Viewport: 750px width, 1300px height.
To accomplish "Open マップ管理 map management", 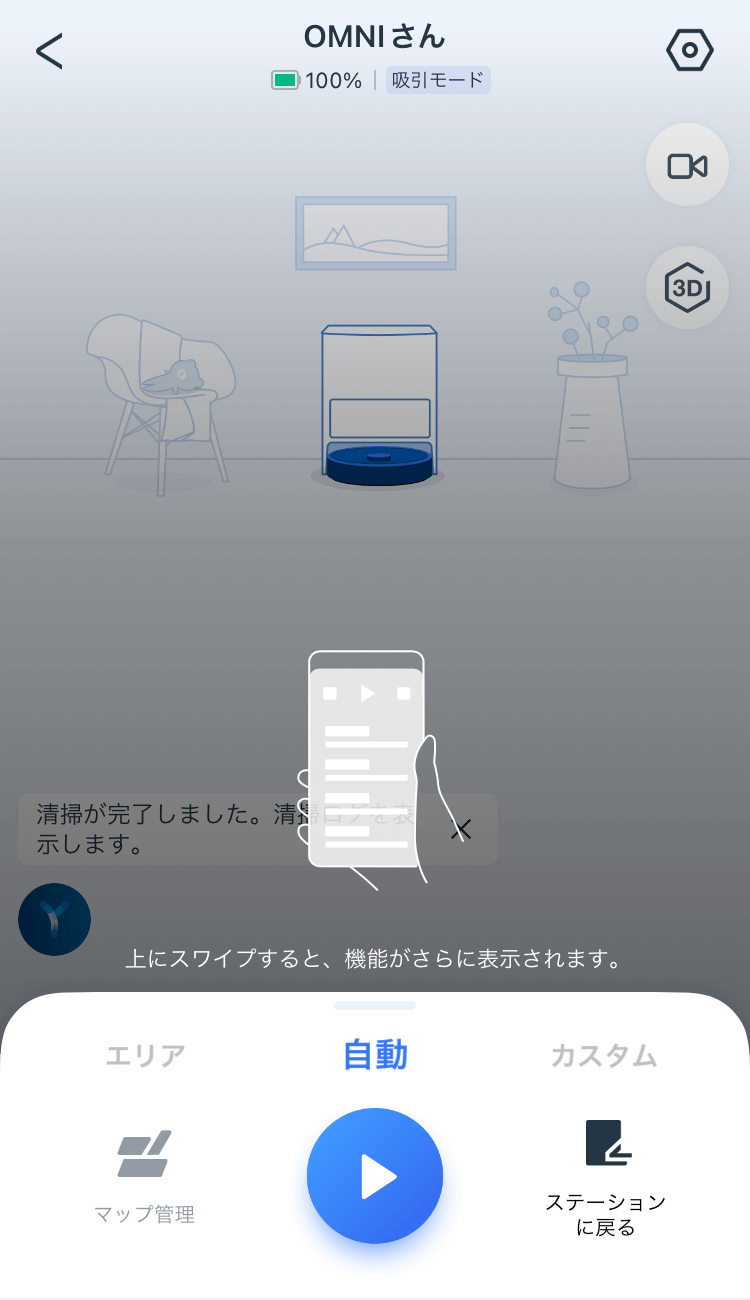I will (144, 1178).
